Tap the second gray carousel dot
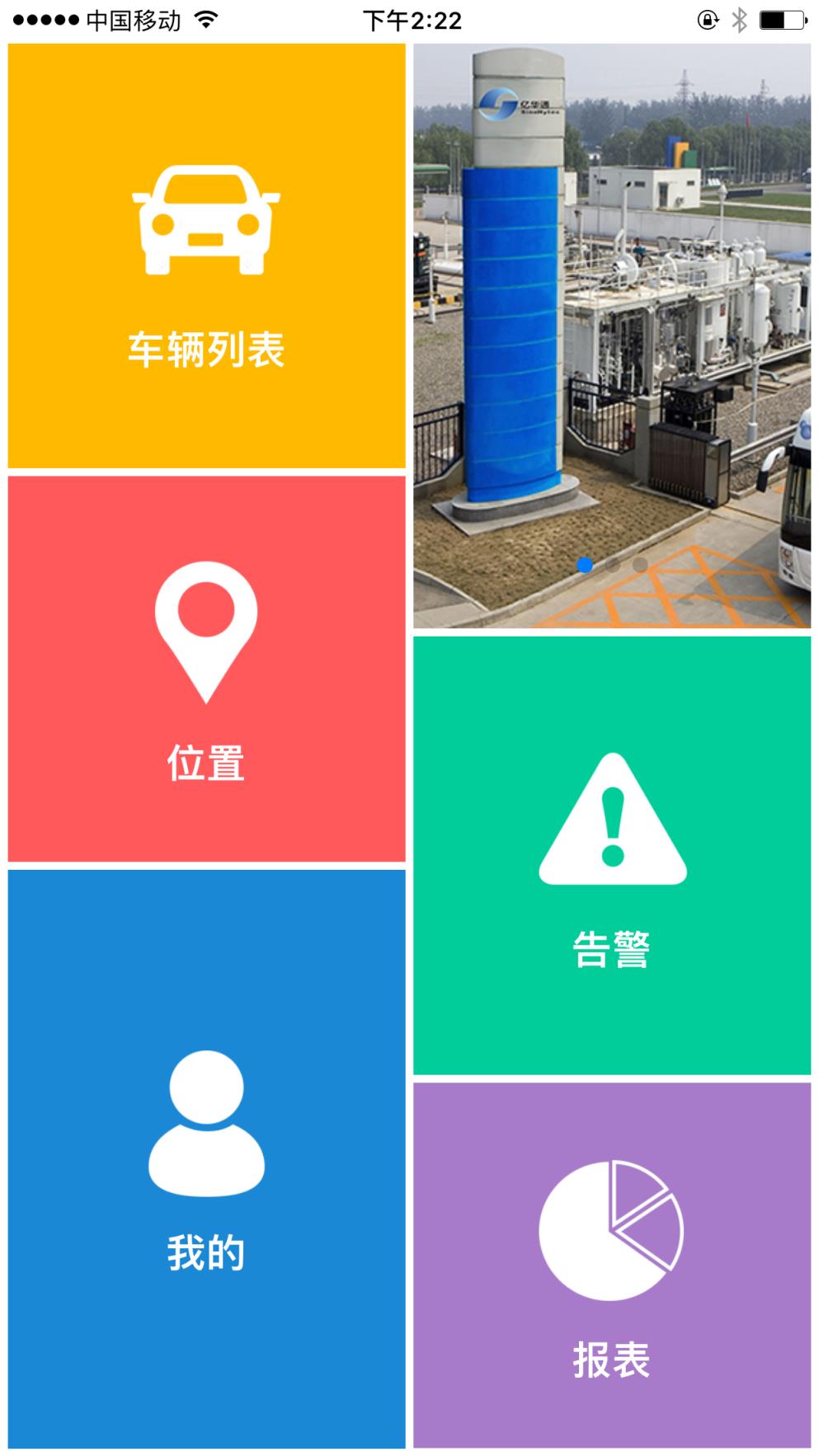This screenshot has height=1456, width=819. [x=613, y=566]
